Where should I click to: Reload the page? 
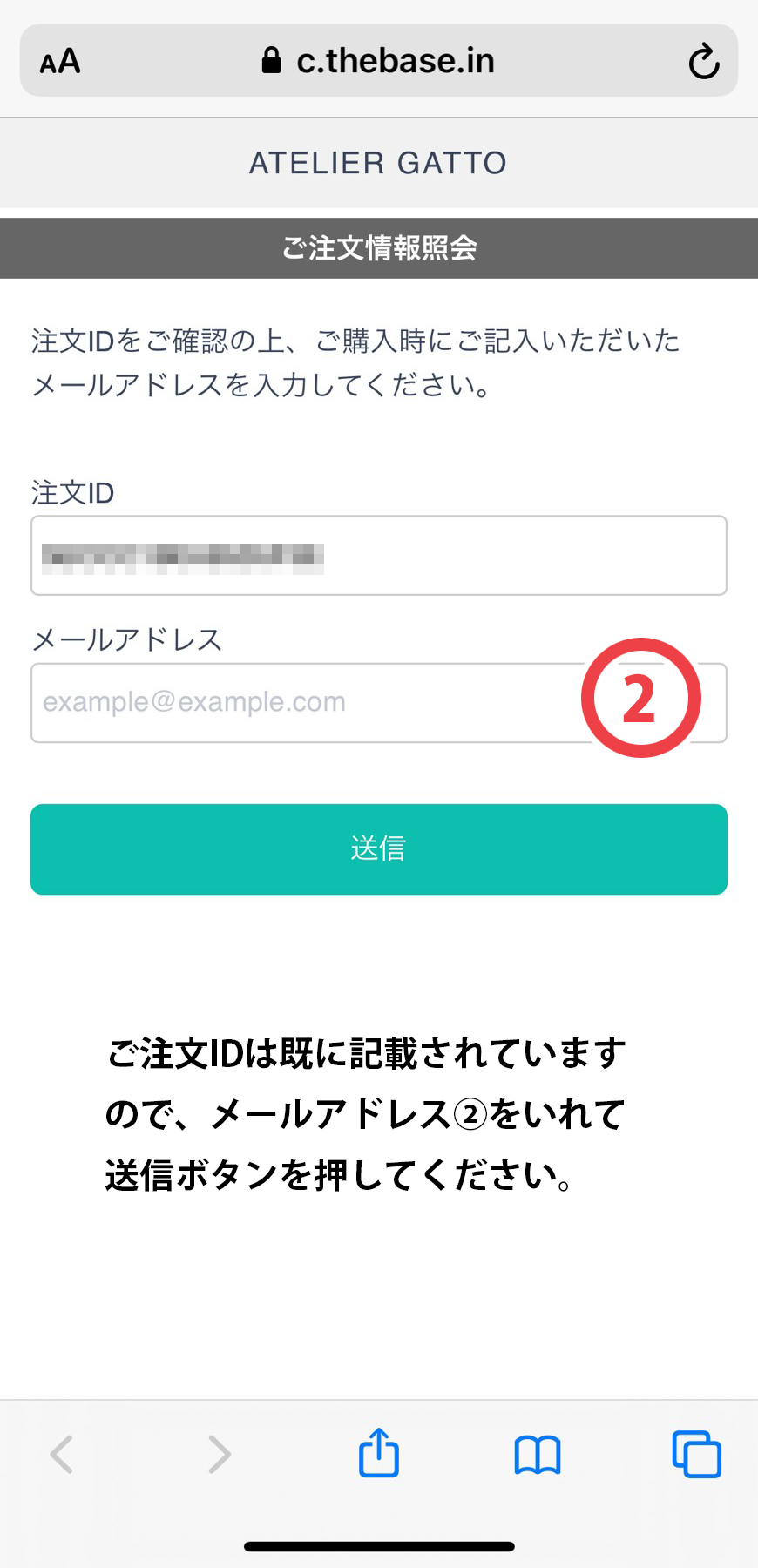(703, 61)
